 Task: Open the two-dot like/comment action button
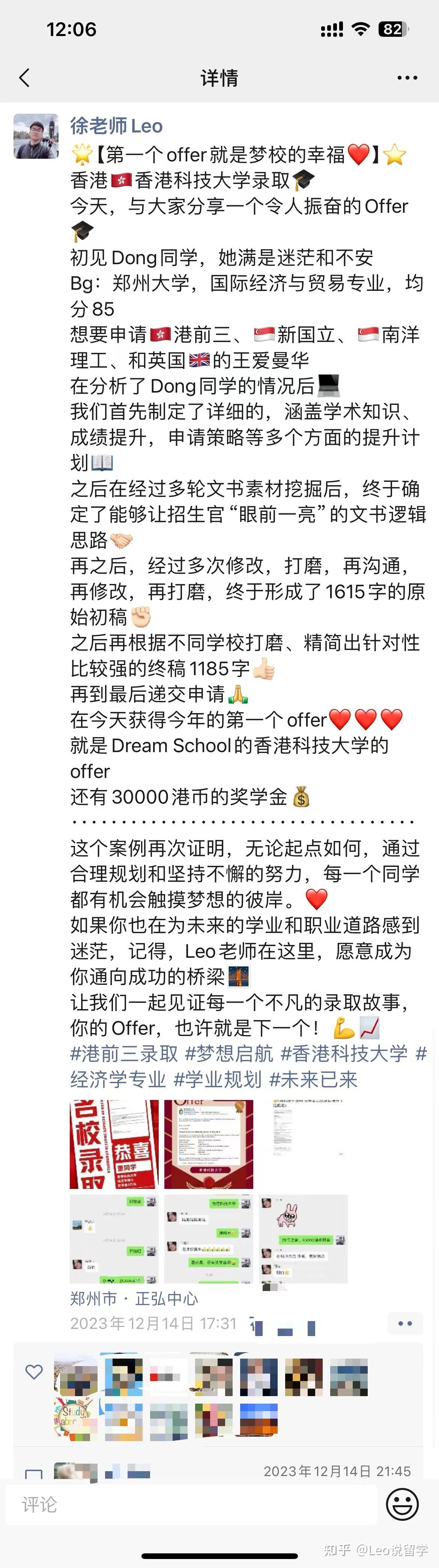(x=405, y=1323)
